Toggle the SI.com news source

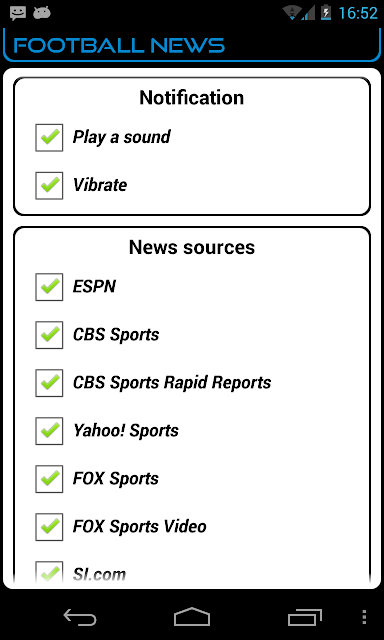tap(49, 573)
